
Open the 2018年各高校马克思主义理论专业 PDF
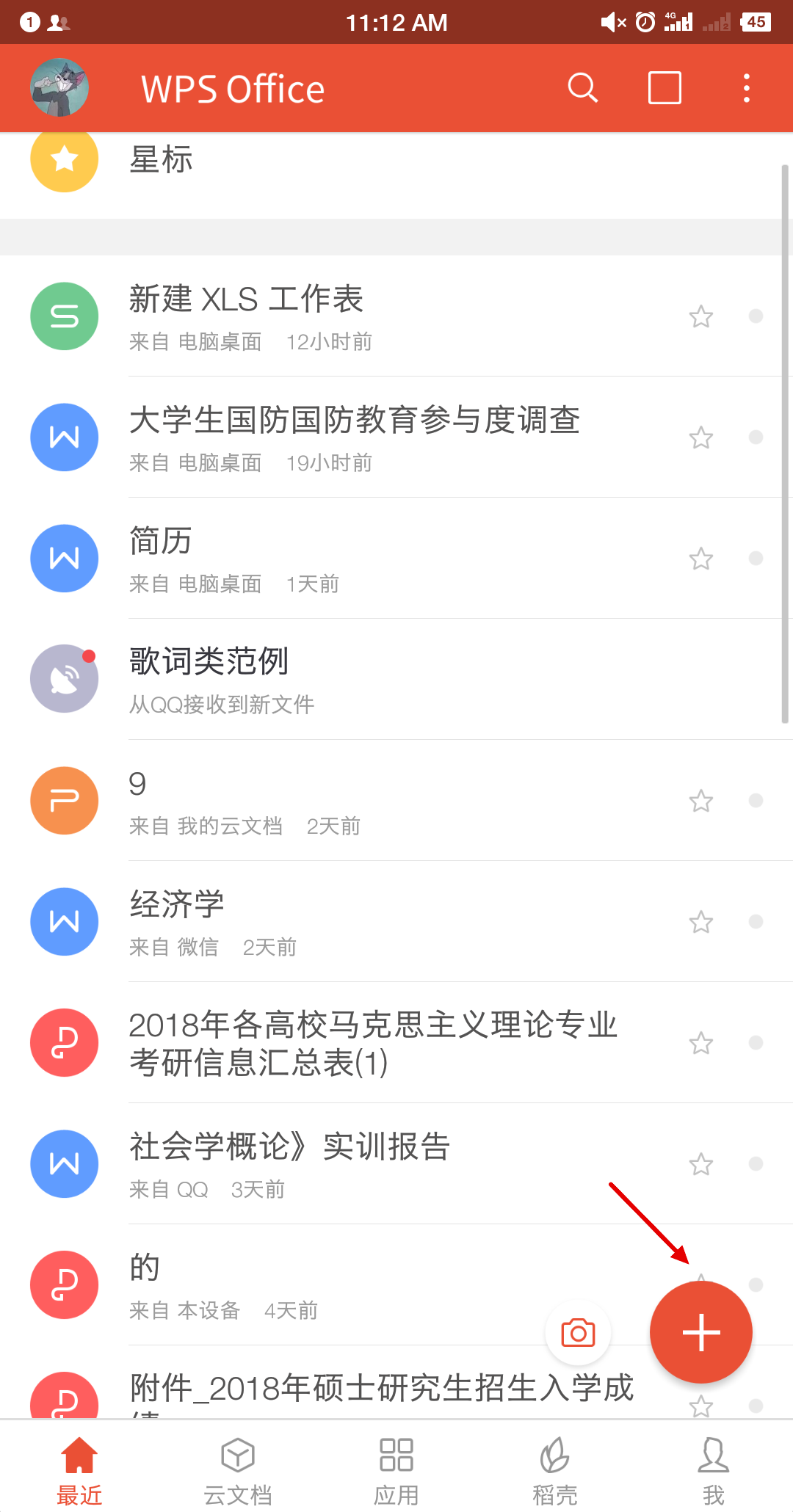(x=373, y=1042)
